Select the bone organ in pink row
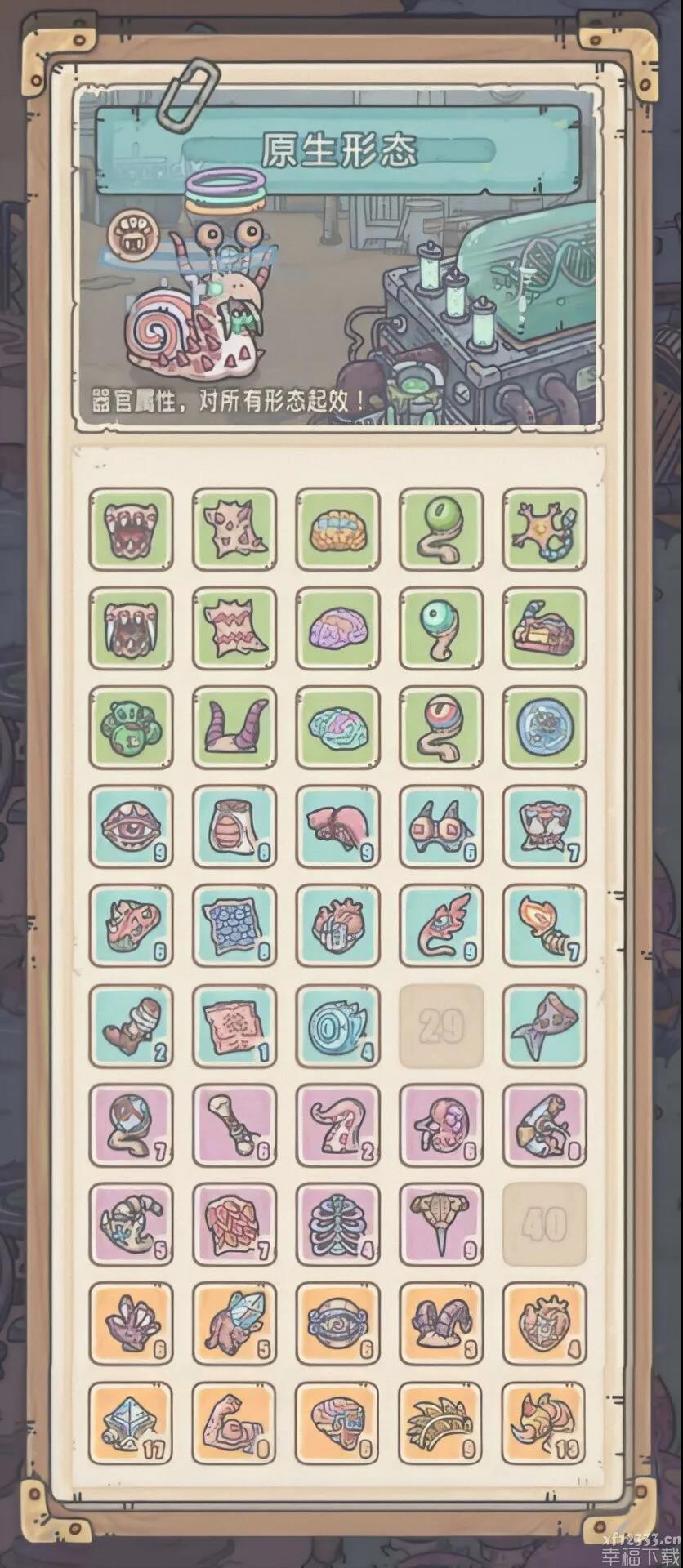Screen dimensions: 683x1568 click(x=234, y=1125)
